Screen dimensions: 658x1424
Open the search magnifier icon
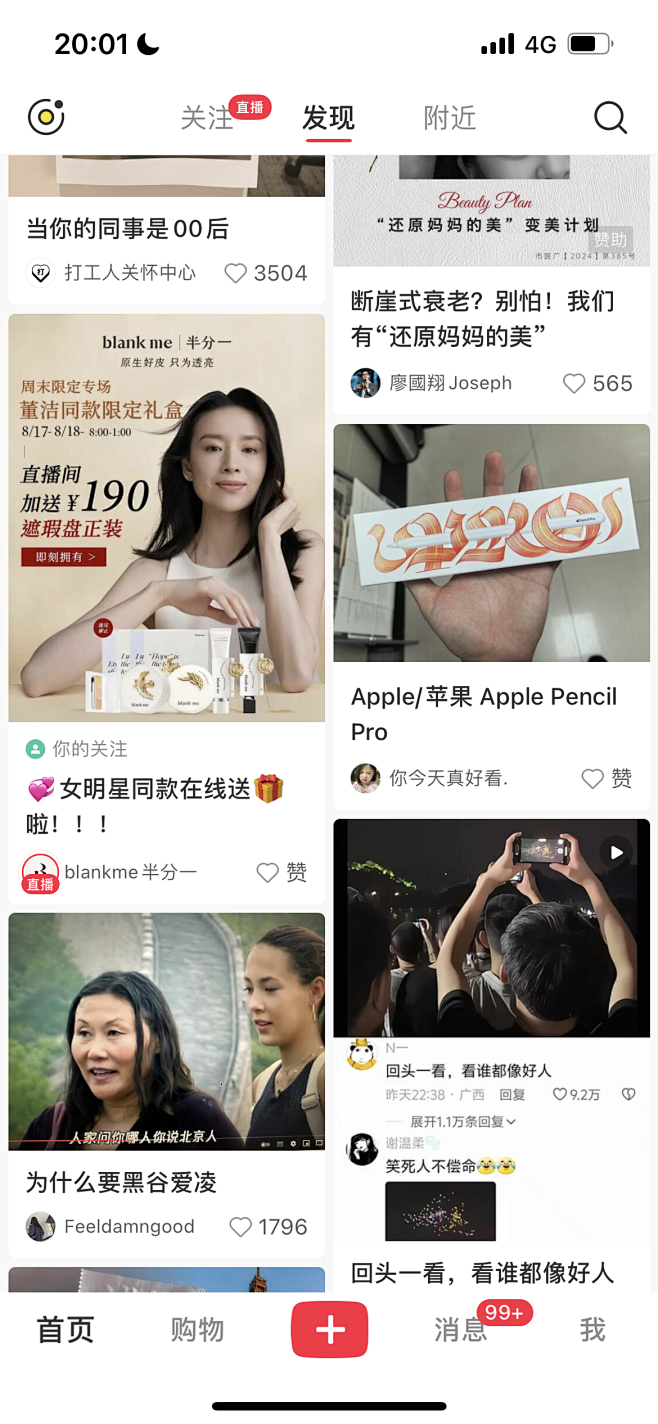[610, 118]
